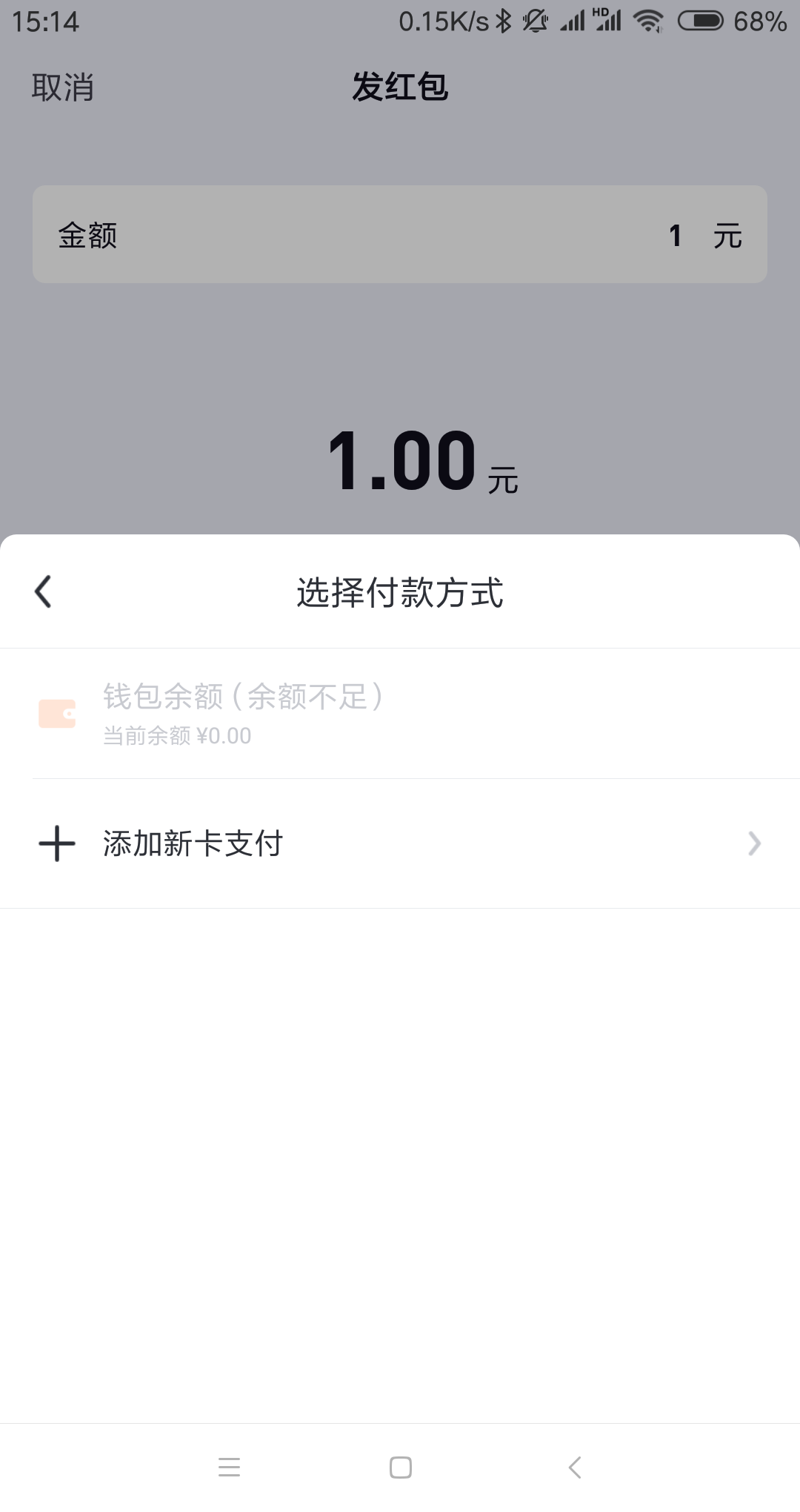This screenshot has height=1512, width=800.
Task: Tap the WiFi icon in the status bar
Action: coord(647,21)
